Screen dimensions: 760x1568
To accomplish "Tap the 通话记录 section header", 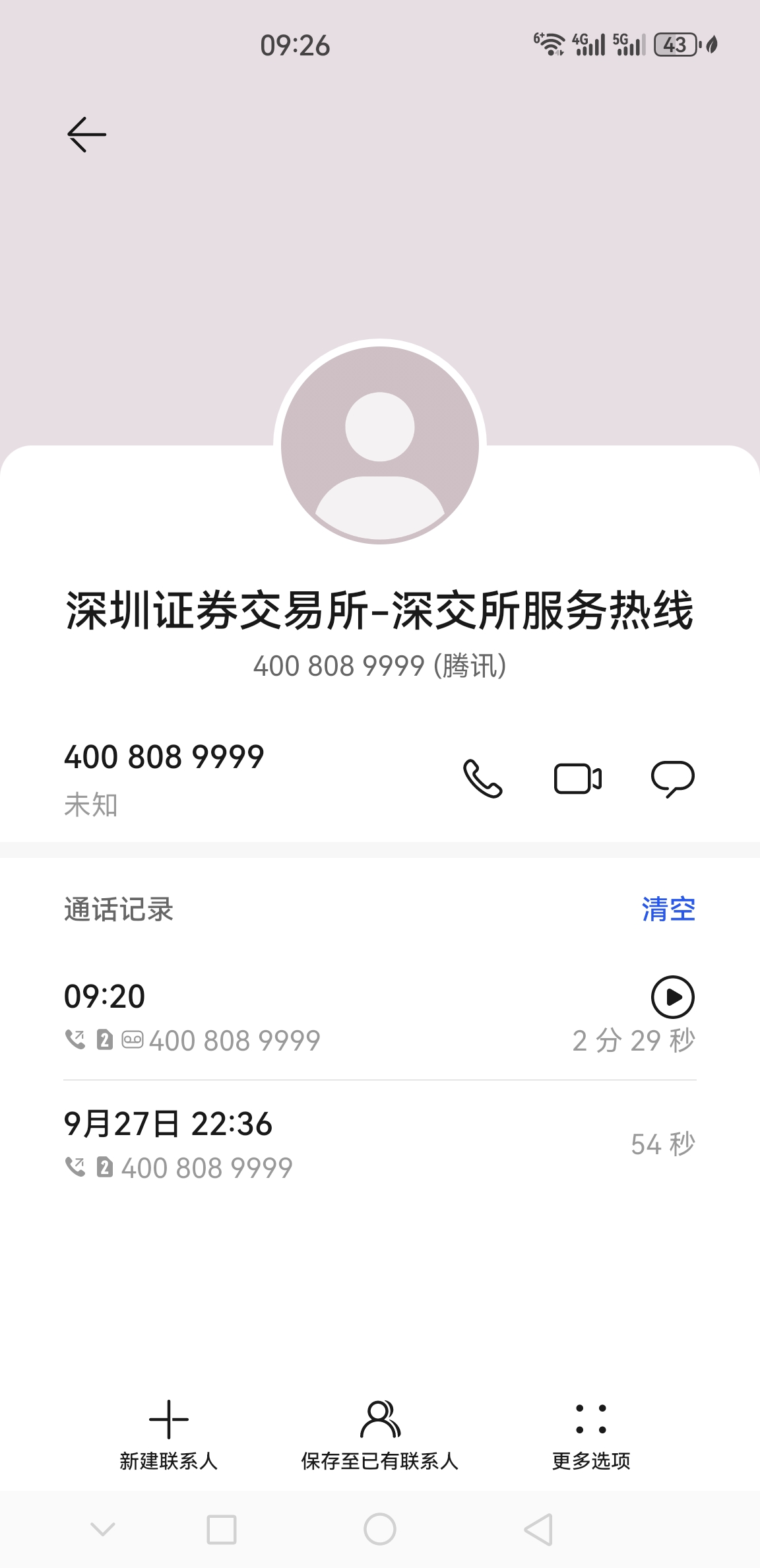I will point(119,911).
